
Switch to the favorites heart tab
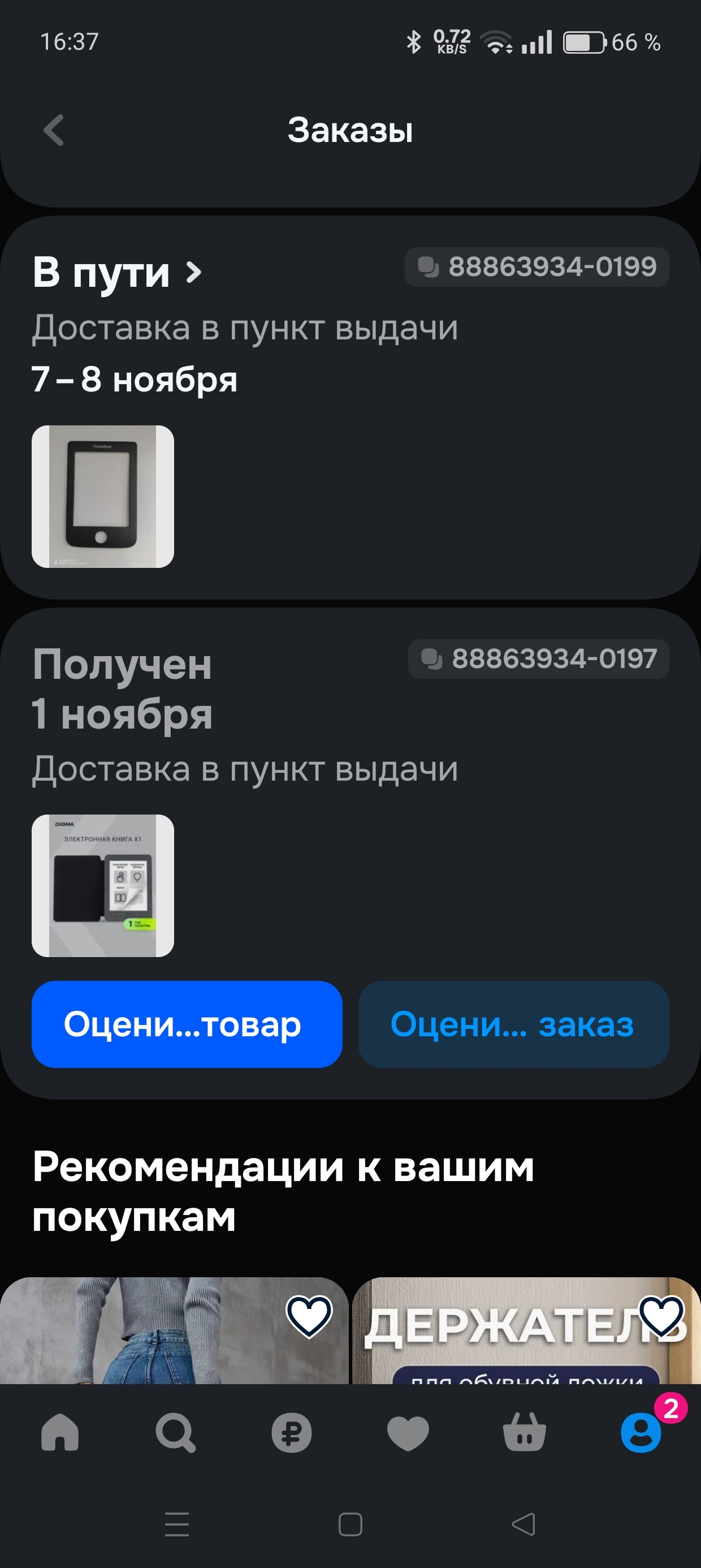(x=408, y=1433)
